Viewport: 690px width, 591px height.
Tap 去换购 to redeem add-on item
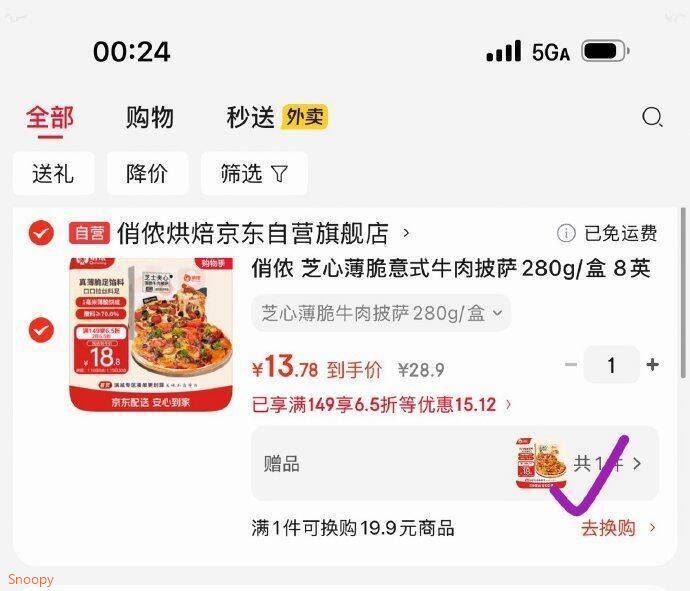click(618, 528)
